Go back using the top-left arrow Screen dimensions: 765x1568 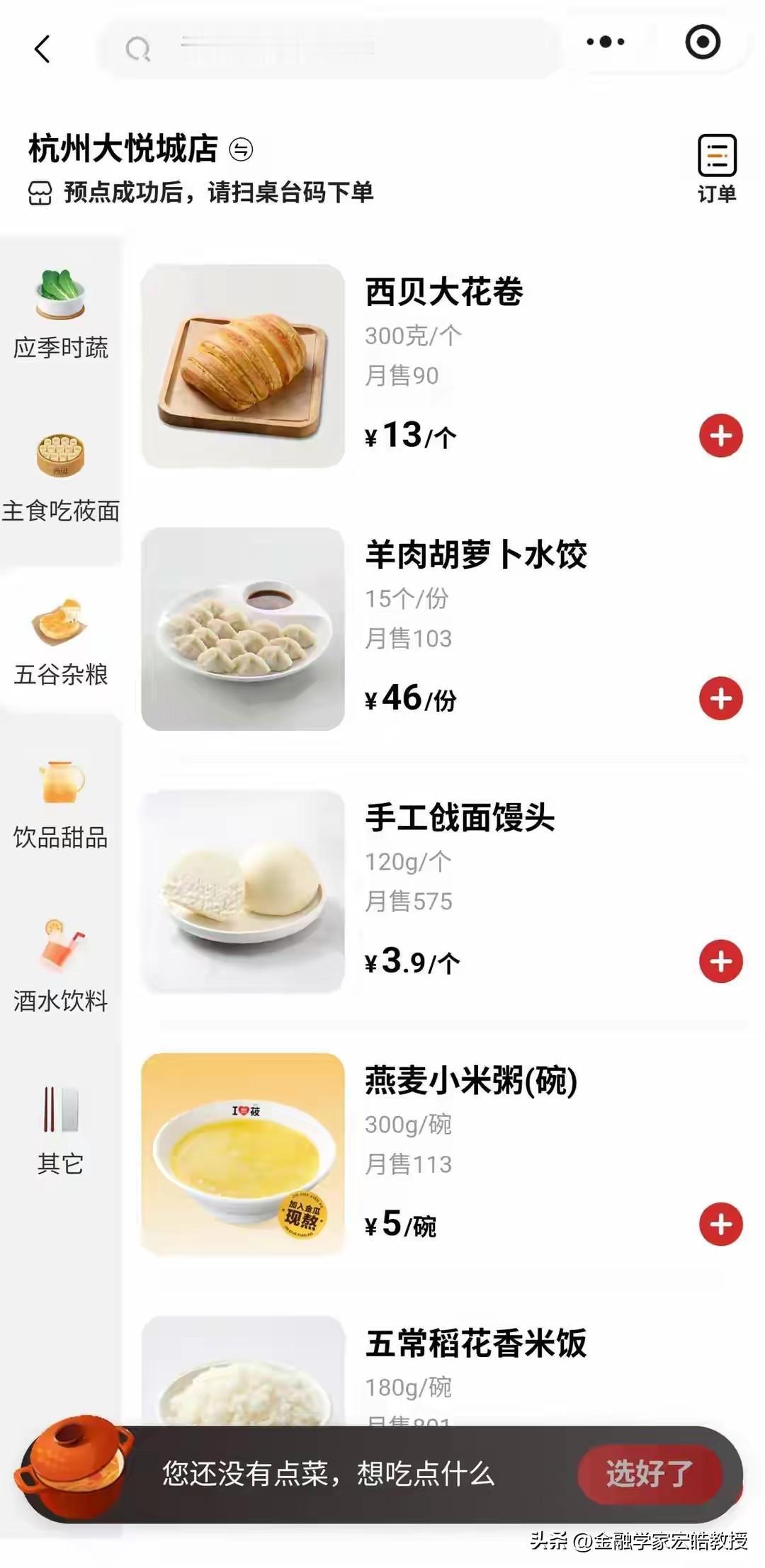(42, 49)
